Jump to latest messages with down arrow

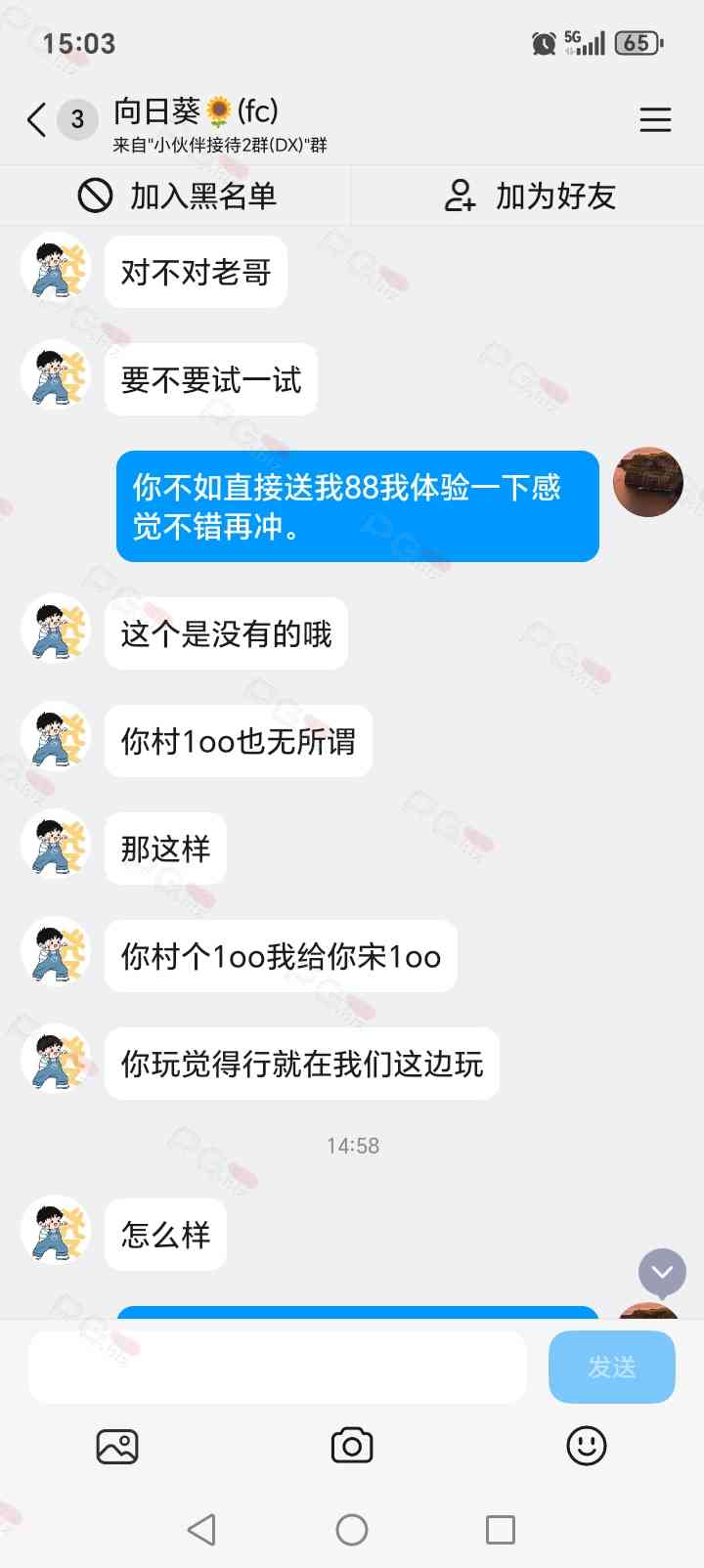tap(662, 1272)
